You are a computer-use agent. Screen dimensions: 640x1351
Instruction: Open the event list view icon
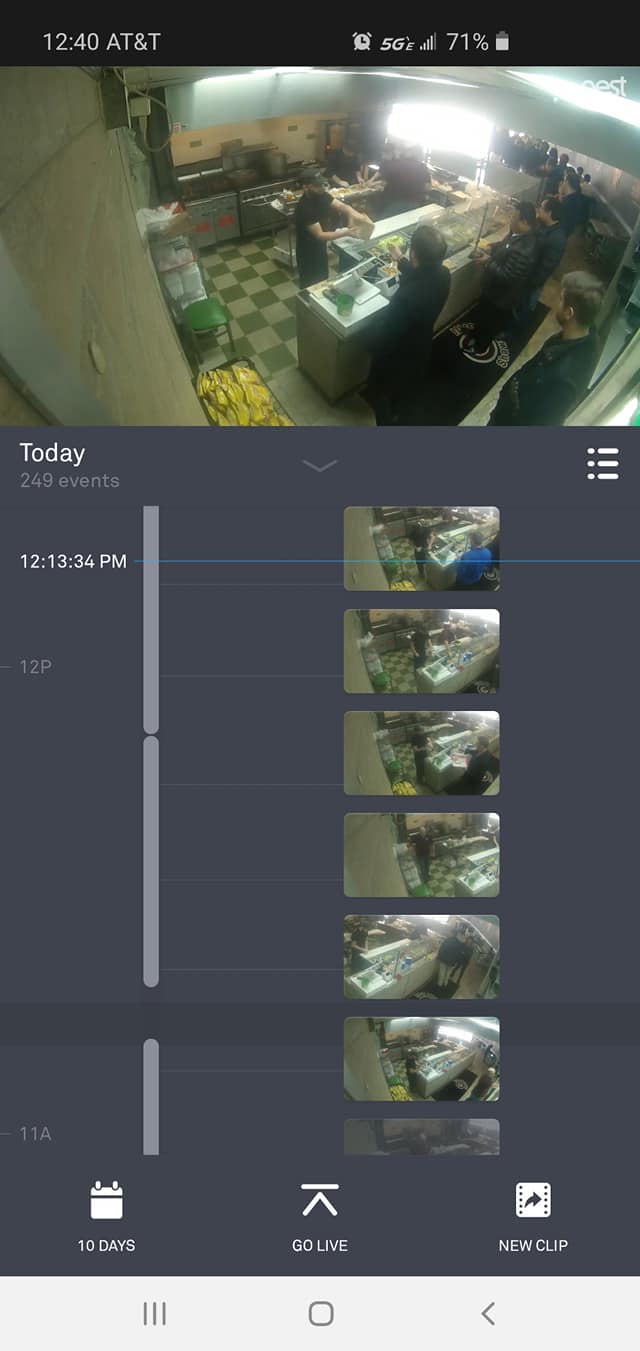click(602, 464)
